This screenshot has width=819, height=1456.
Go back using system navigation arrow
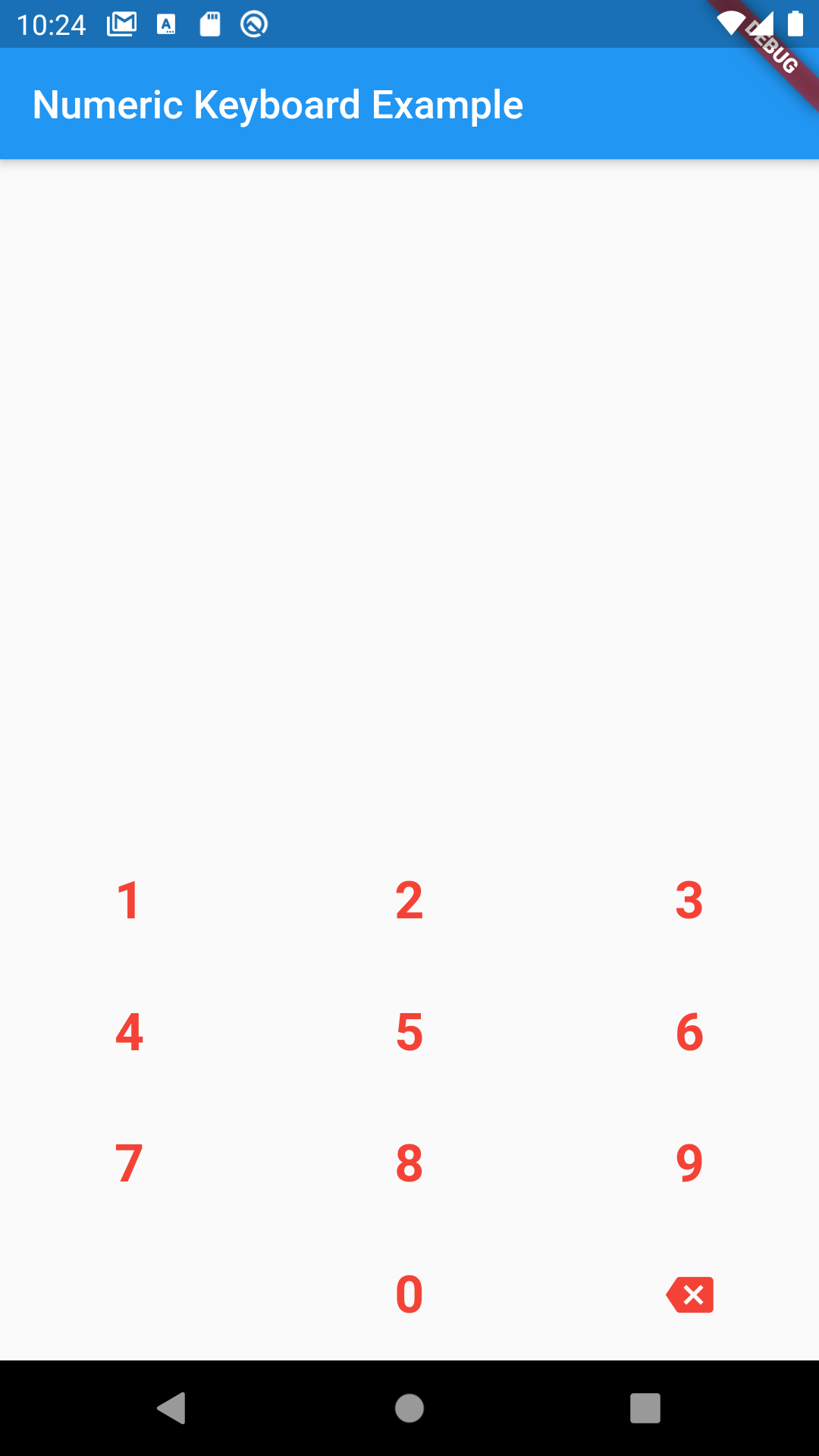[x=172, y=1408]
